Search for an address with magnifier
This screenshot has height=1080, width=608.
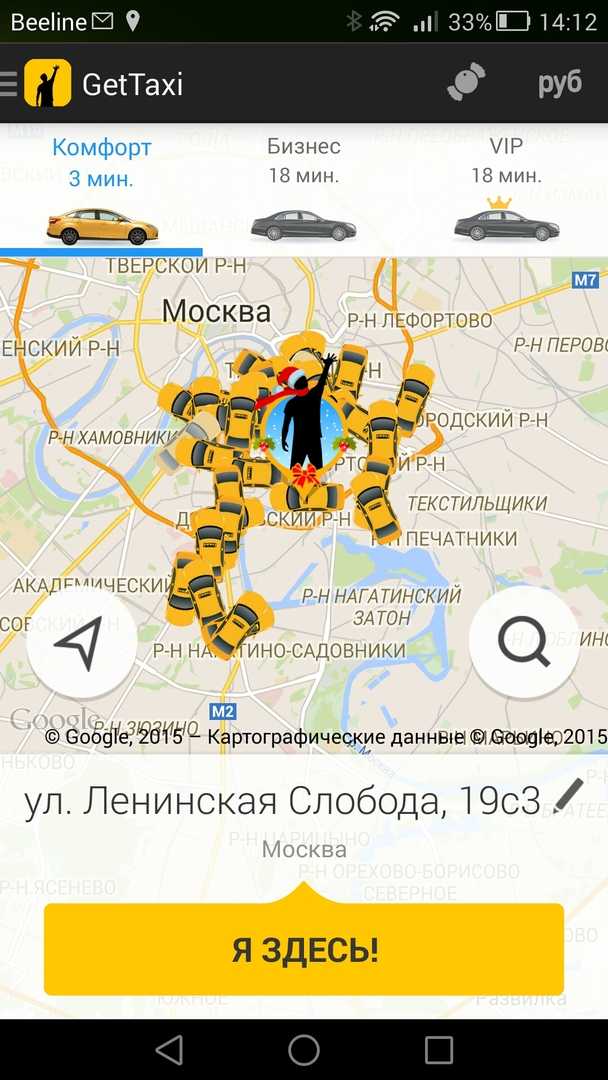point(524,642)
